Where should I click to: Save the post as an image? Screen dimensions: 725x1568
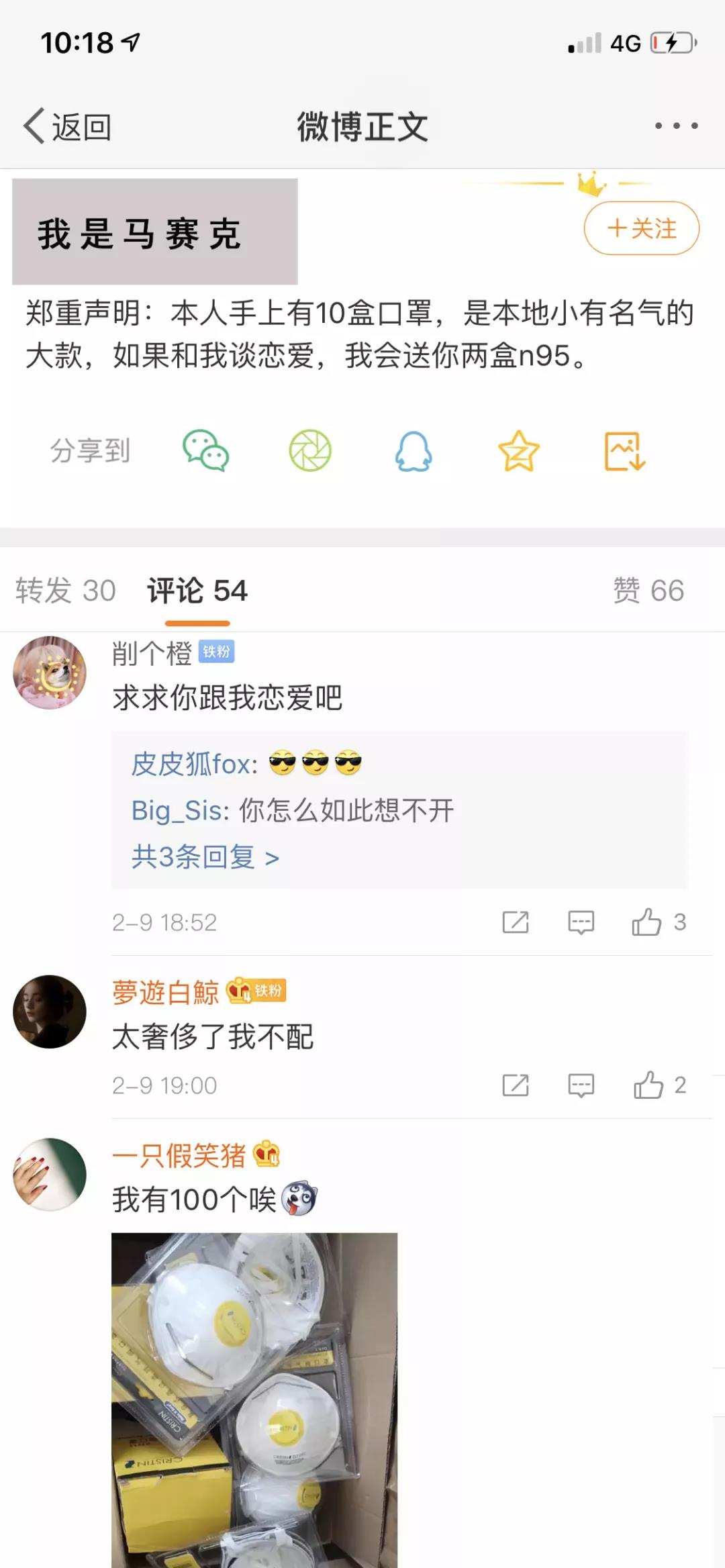[x=624, y=451]
